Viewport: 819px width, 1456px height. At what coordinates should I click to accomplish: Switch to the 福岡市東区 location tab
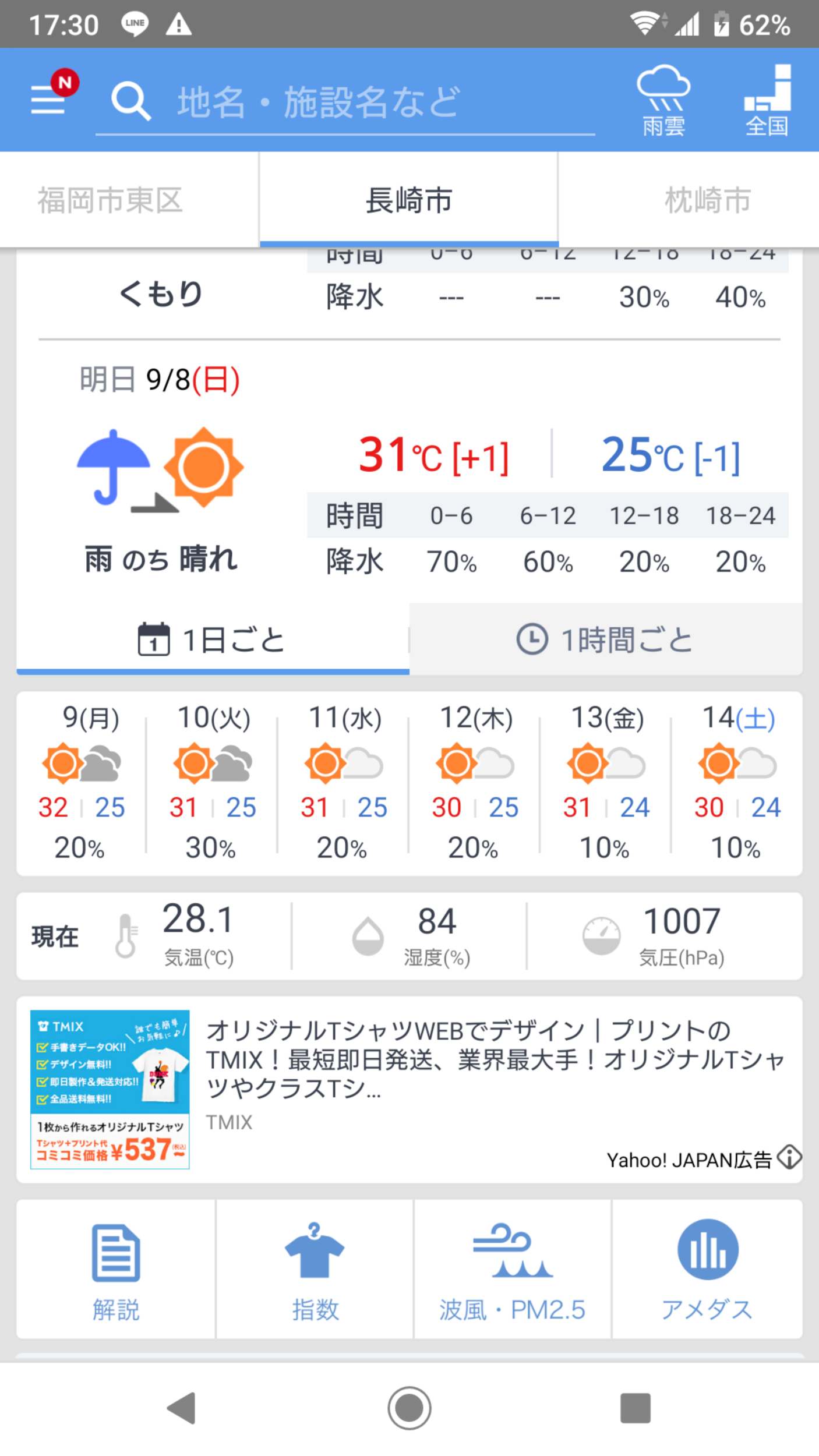pos(111,200)
